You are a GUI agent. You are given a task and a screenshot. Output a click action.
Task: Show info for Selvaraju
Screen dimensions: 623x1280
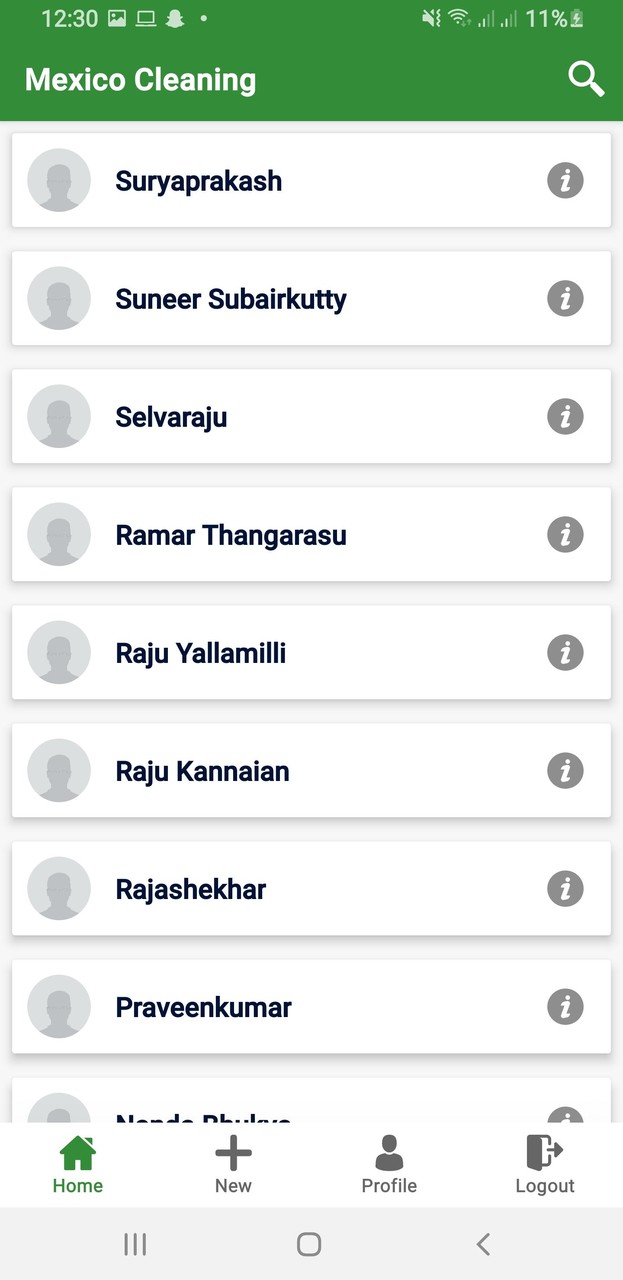point(565,417)
